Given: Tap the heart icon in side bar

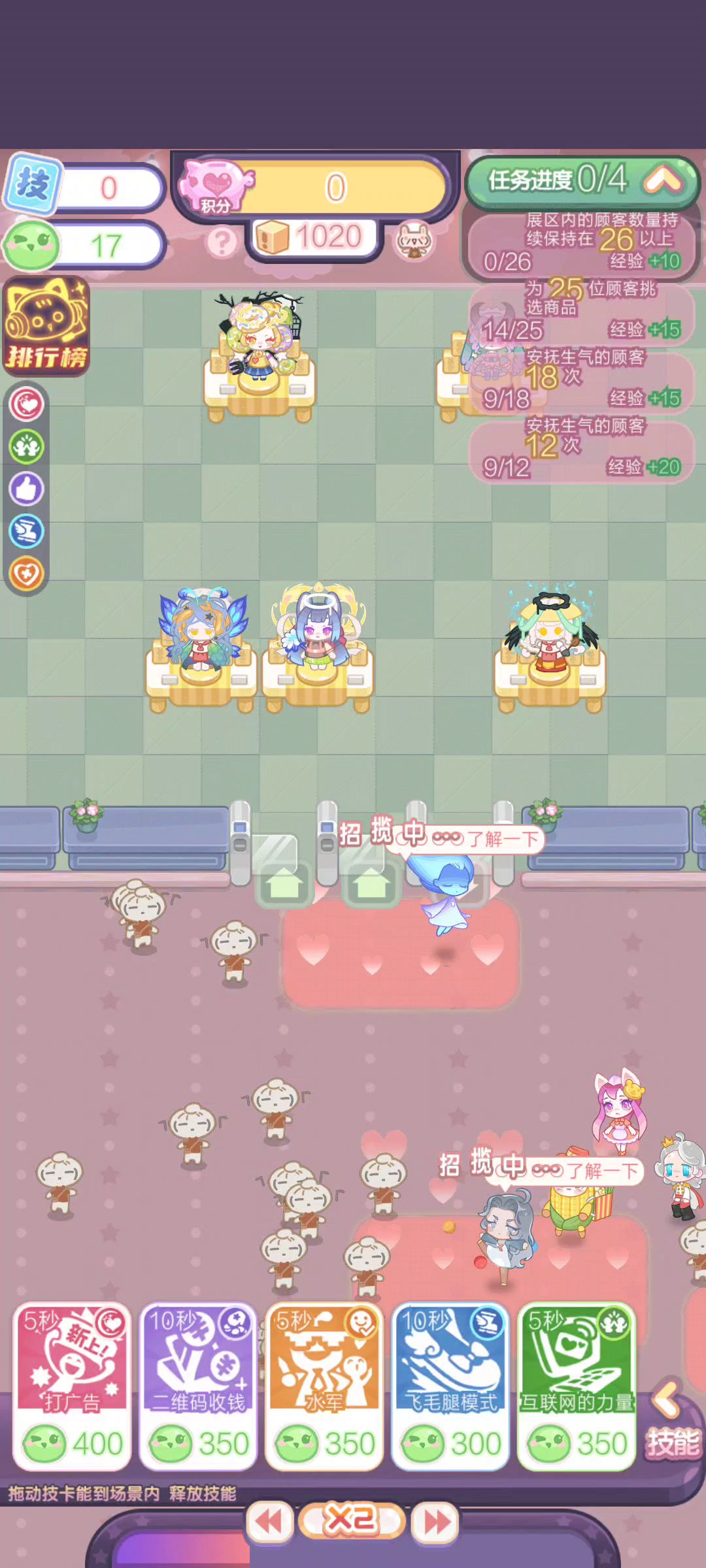Looking at the screenshot, I should pyautogui.click(x=26, y=404).
